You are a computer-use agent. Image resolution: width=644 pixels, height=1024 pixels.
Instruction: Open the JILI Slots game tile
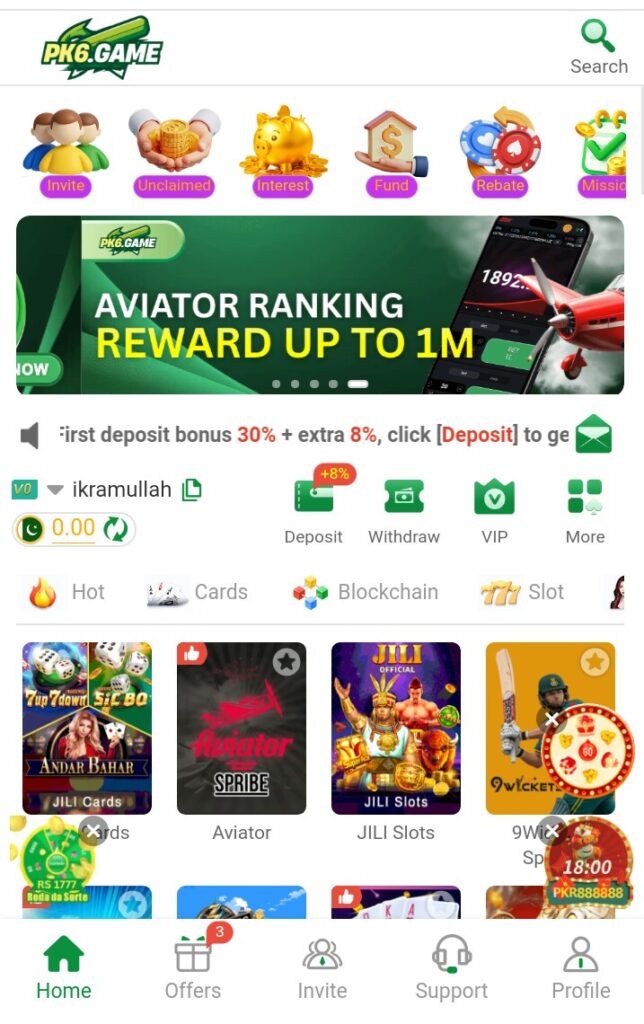(x=396, y=728)
